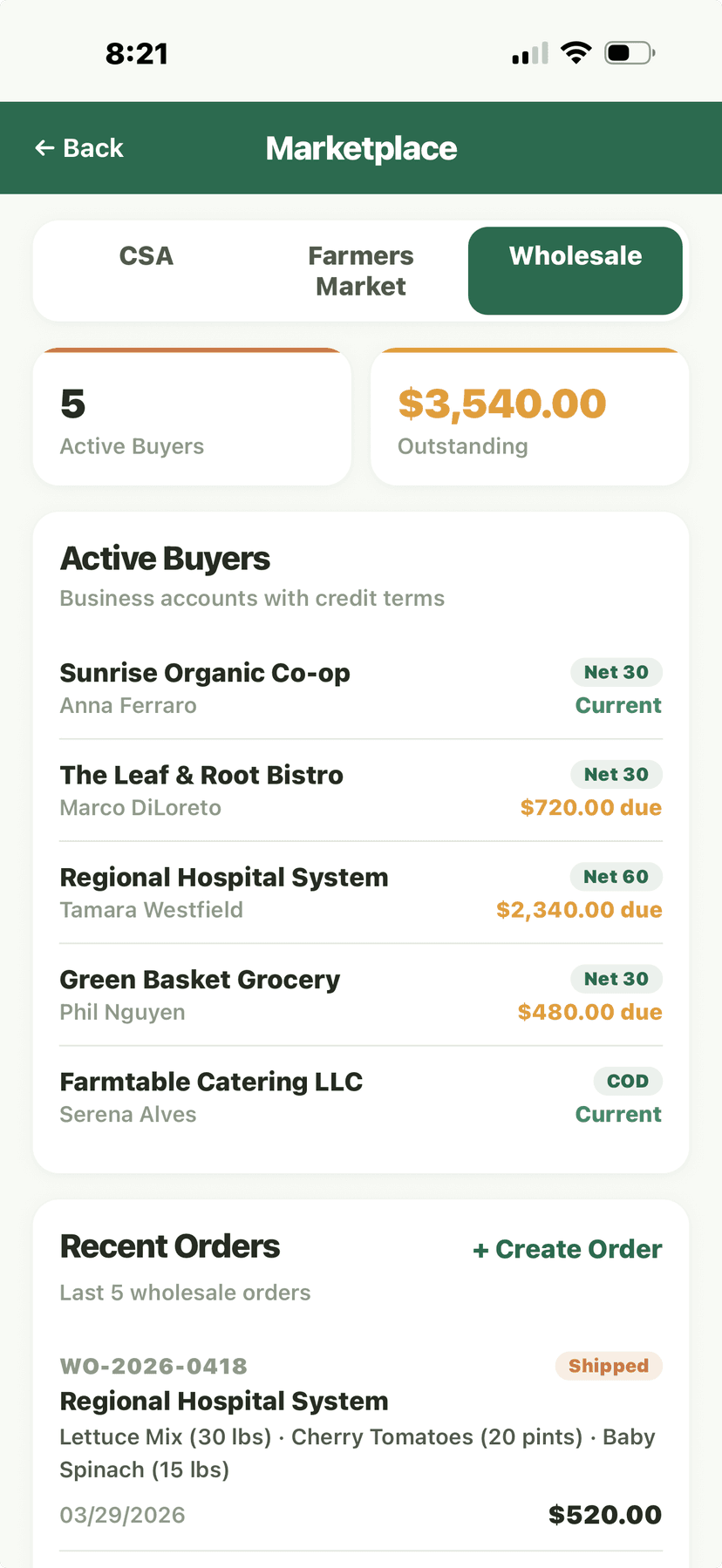Switch to the CSA tab

point(146,255)
